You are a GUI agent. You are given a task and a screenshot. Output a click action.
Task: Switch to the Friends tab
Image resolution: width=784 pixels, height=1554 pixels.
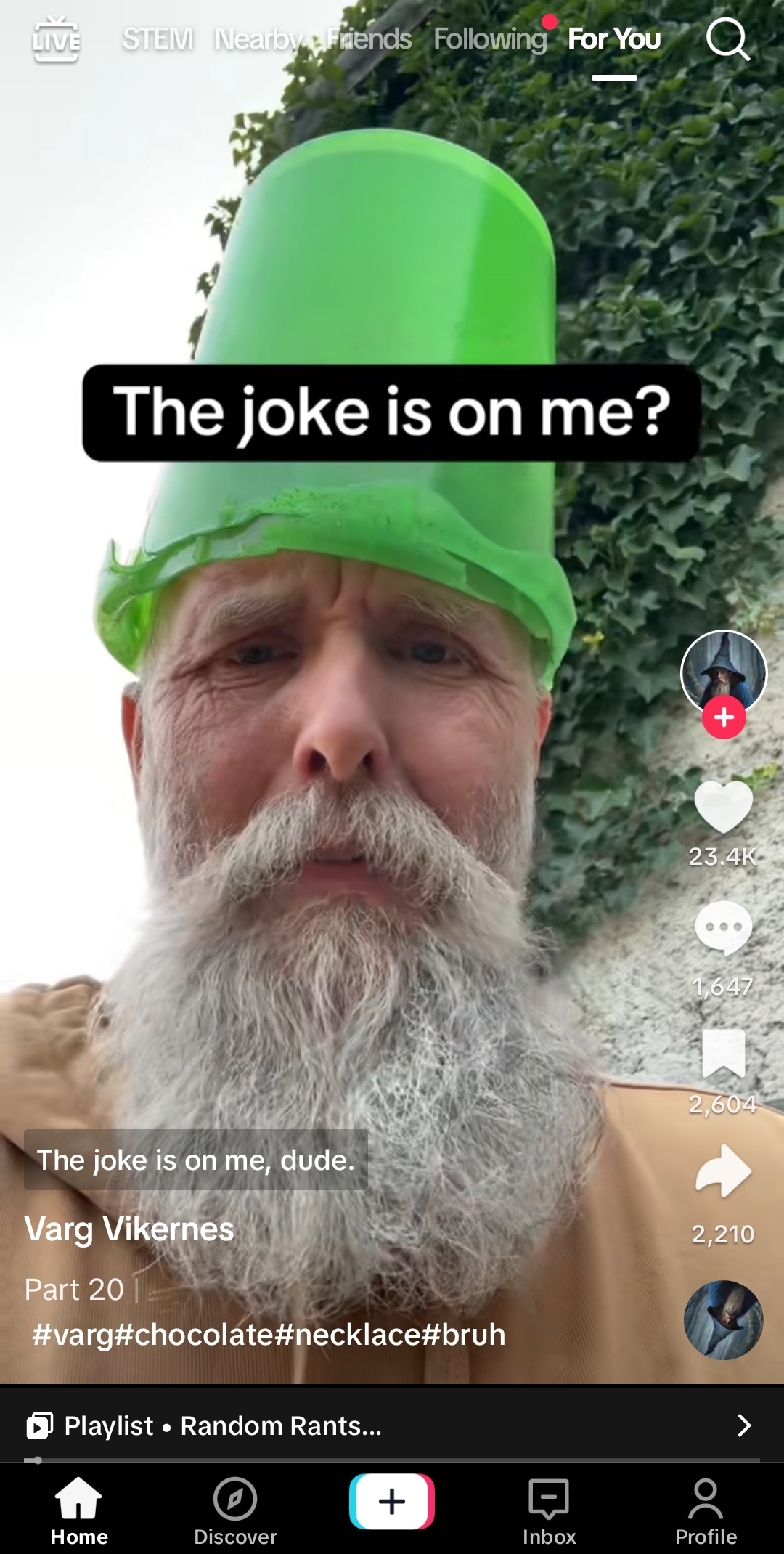click(x=369, y=39)
